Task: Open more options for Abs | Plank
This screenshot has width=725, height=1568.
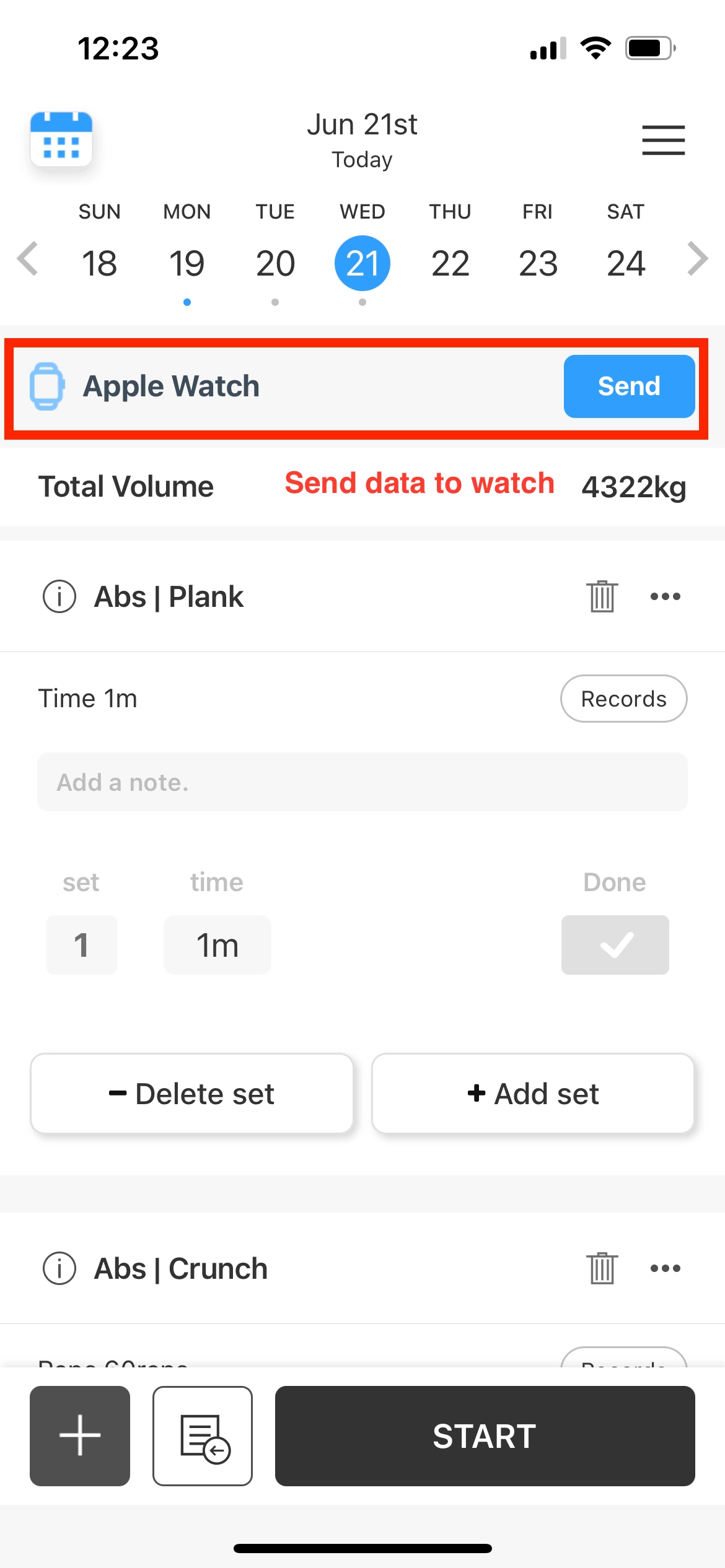Action: point(665,597)
